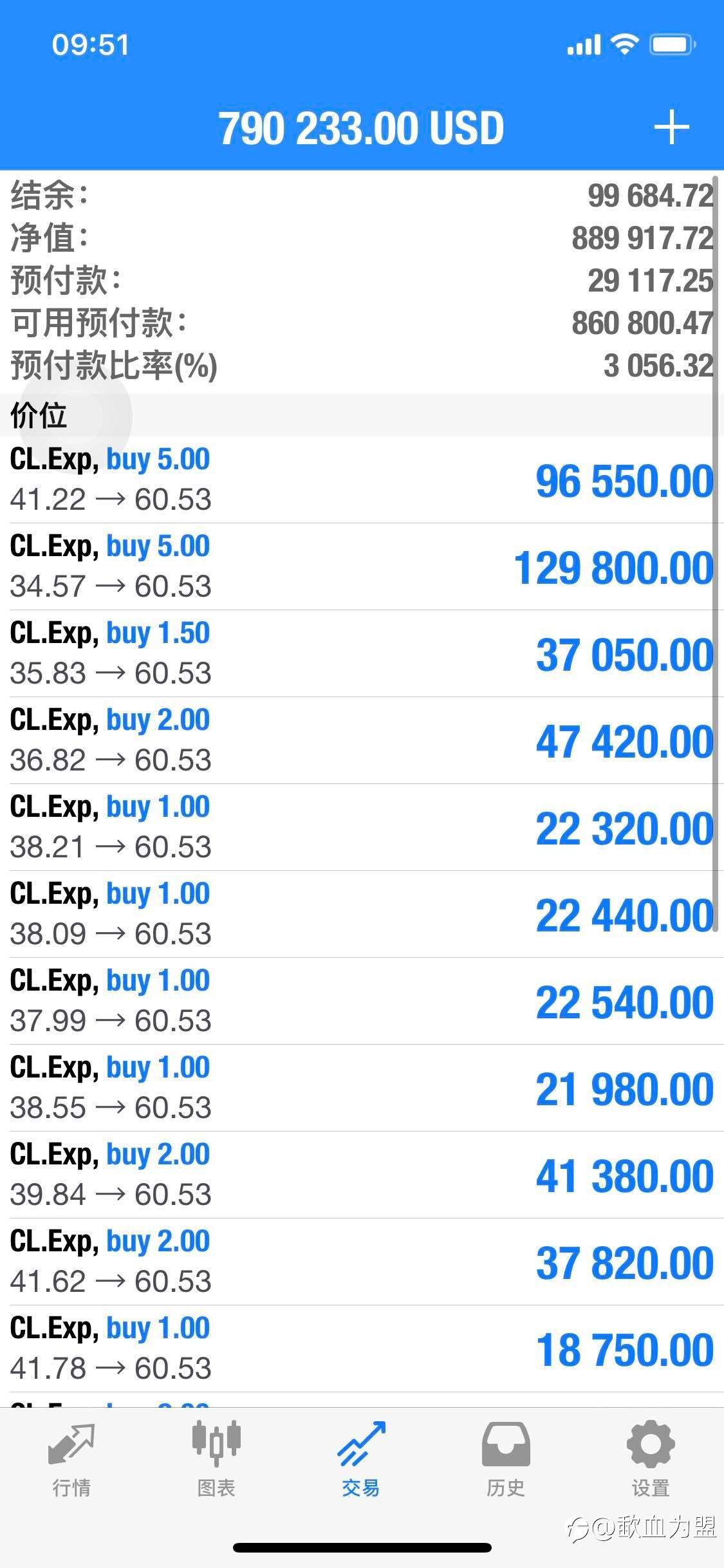Select the position entered at 41.62
Viewport: 724px width, 1568px height.
pyautogui.click(x=362, y=1262)
